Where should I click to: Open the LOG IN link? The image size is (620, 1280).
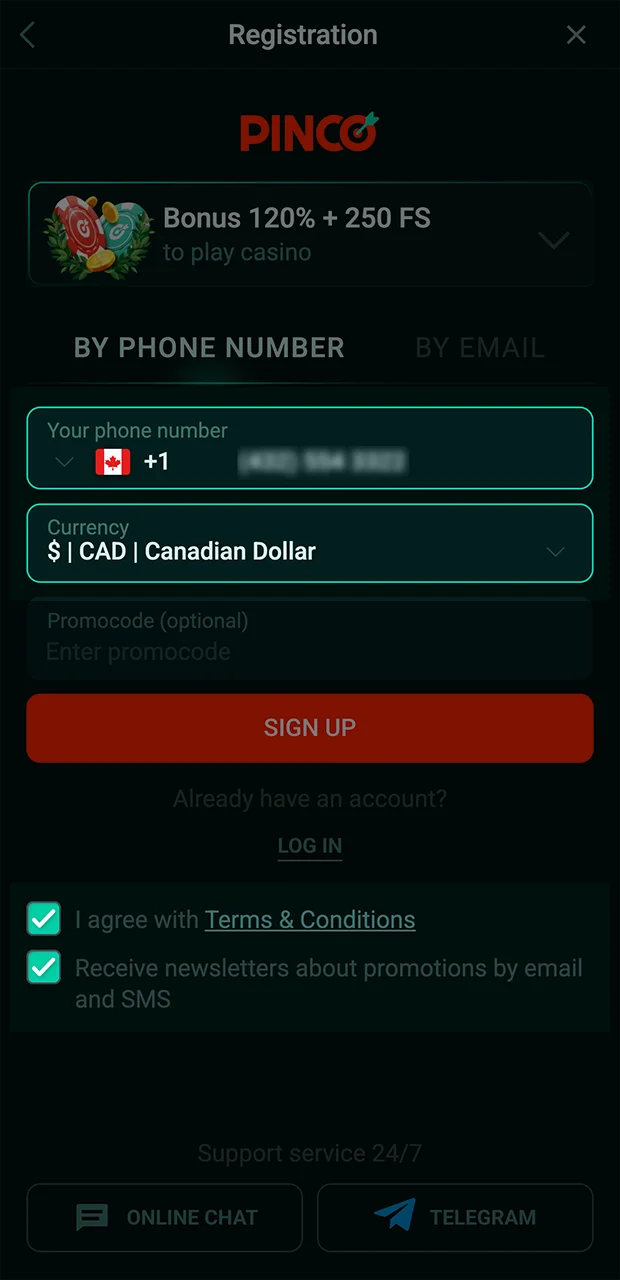pos(310,846)
